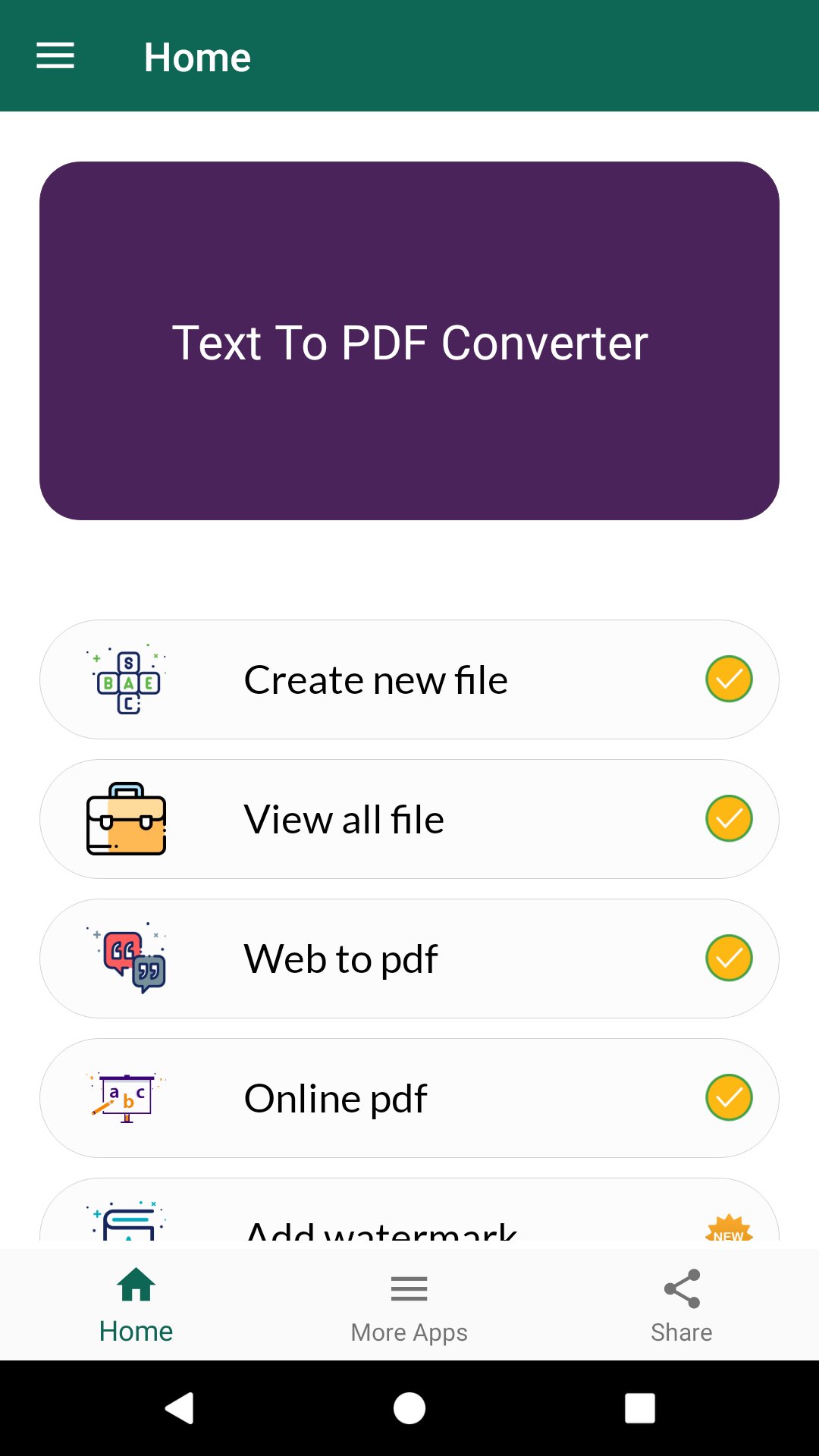Image resolution: width=819 pixels, height=1456 pixels.
Task: Open recent apps from navigation bar
Action: 639,1408
